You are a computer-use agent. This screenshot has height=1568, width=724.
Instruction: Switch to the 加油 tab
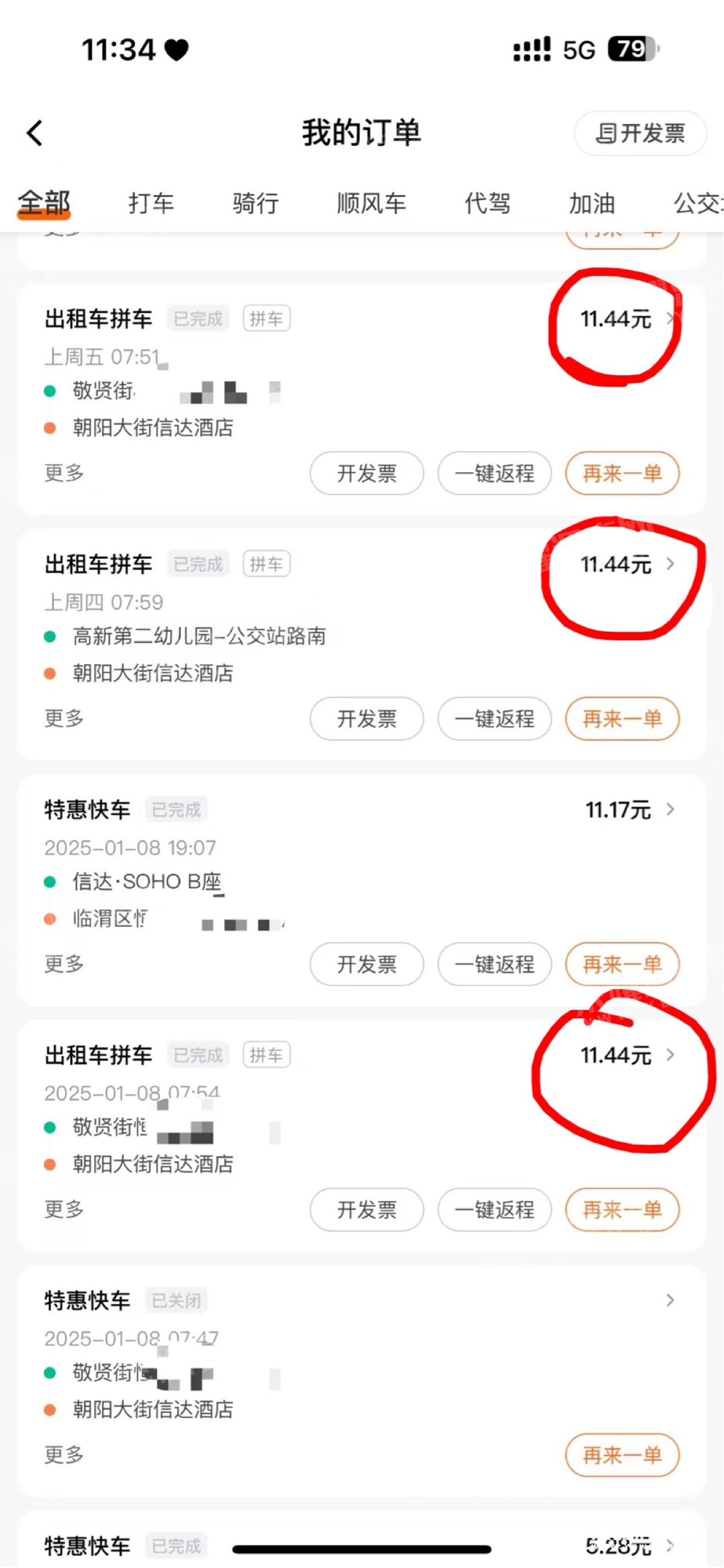coord(592,203)
